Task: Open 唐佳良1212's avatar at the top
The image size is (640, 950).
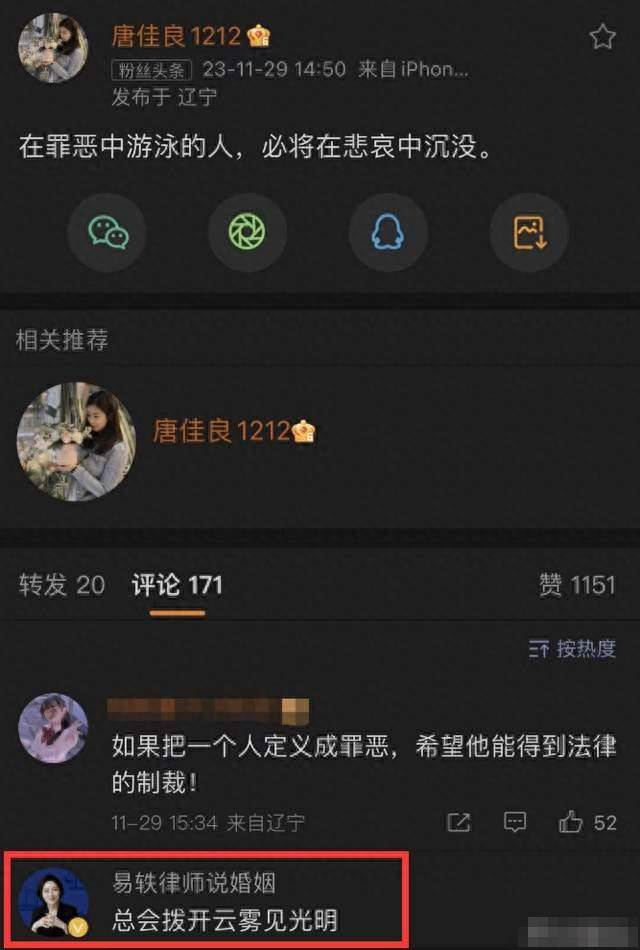Action: tap(53, 48)
